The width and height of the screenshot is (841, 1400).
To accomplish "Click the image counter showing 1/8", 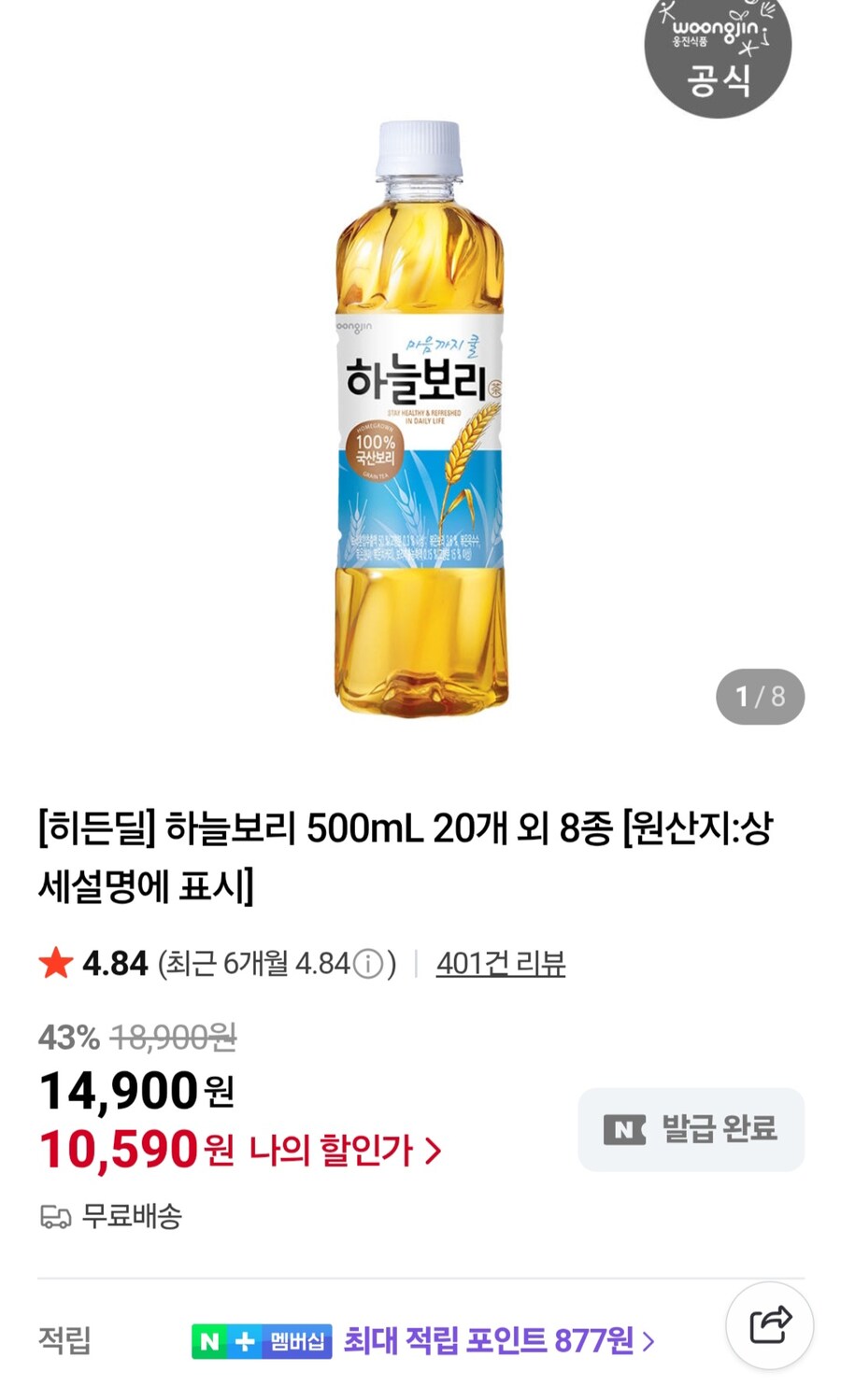I will coord(759,698).
